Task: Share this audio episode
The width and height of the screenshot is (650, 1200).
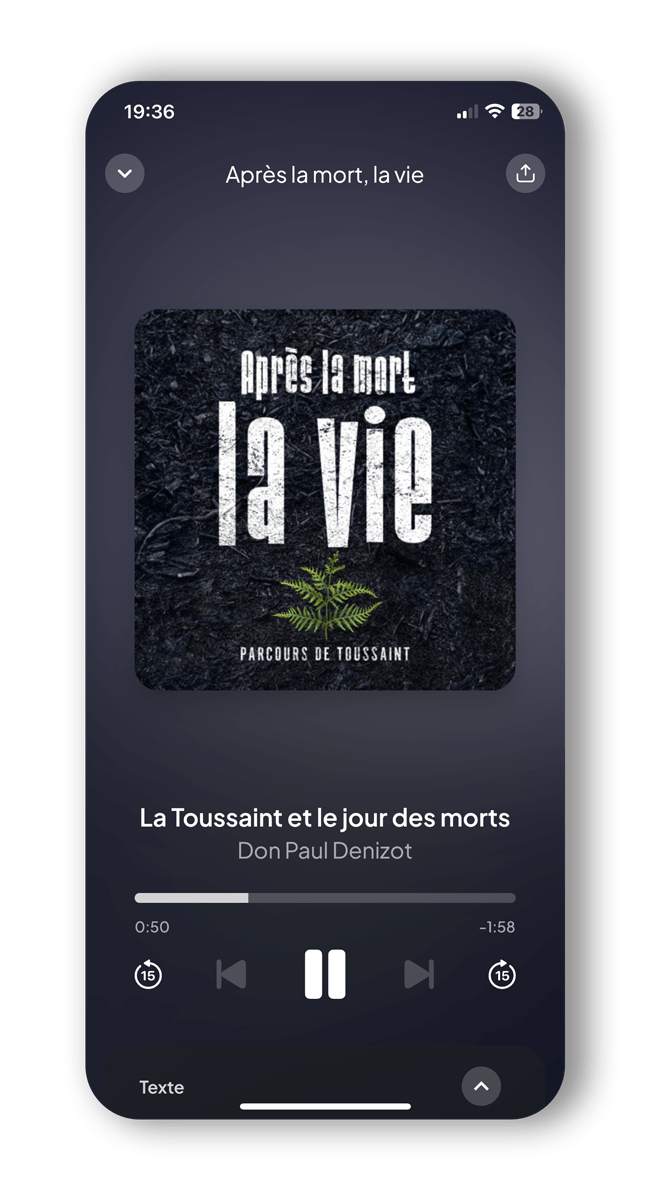Action: [525, 173]
